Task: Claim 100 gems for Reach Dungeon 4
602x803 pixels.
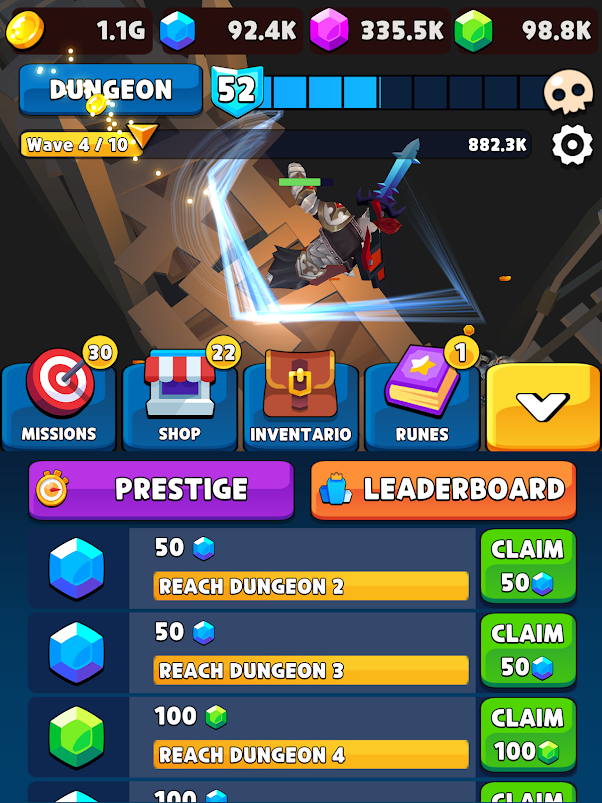Action: coord(527,734)
